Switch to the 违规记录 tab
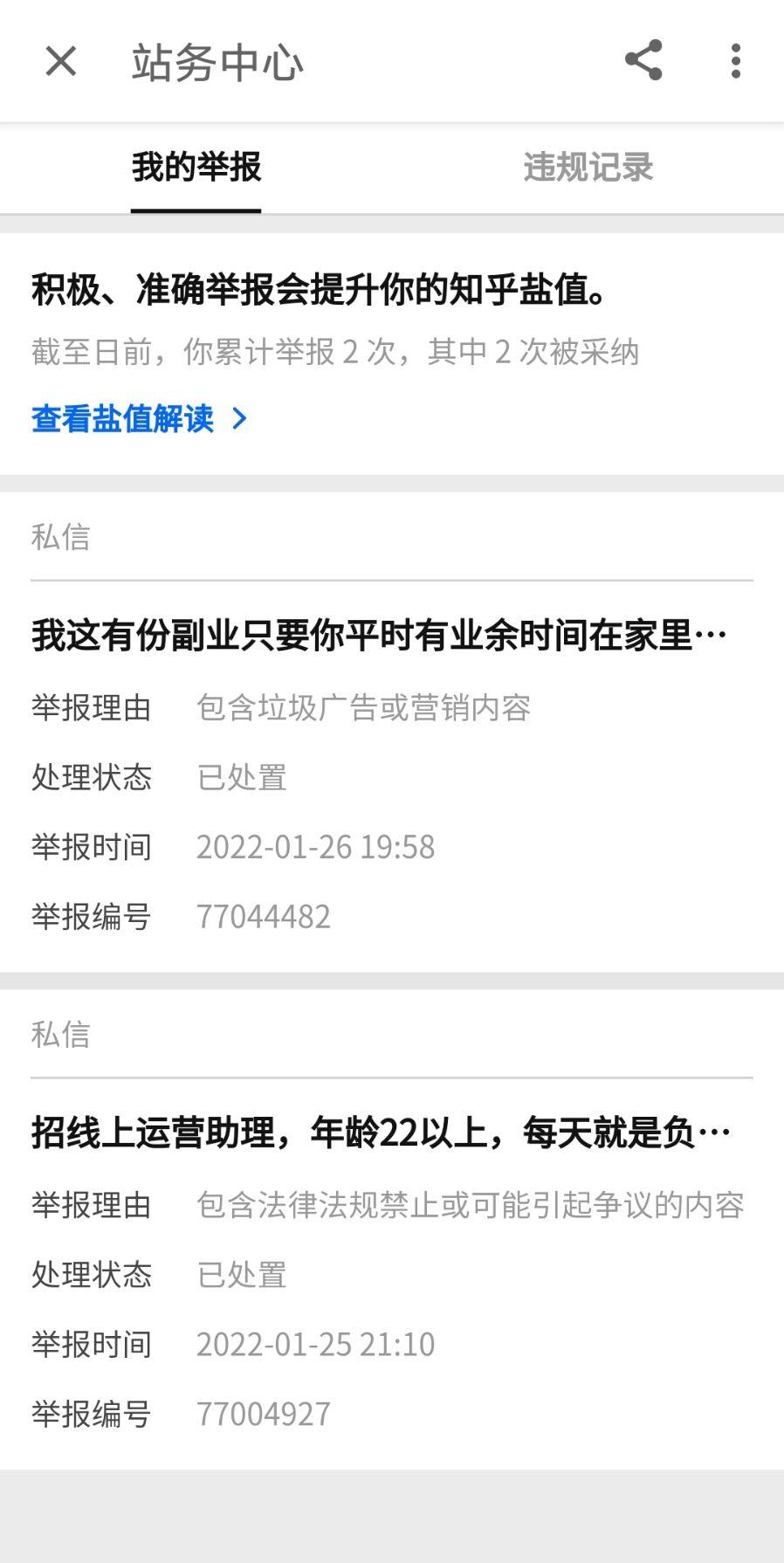 [x=588, y=168]
